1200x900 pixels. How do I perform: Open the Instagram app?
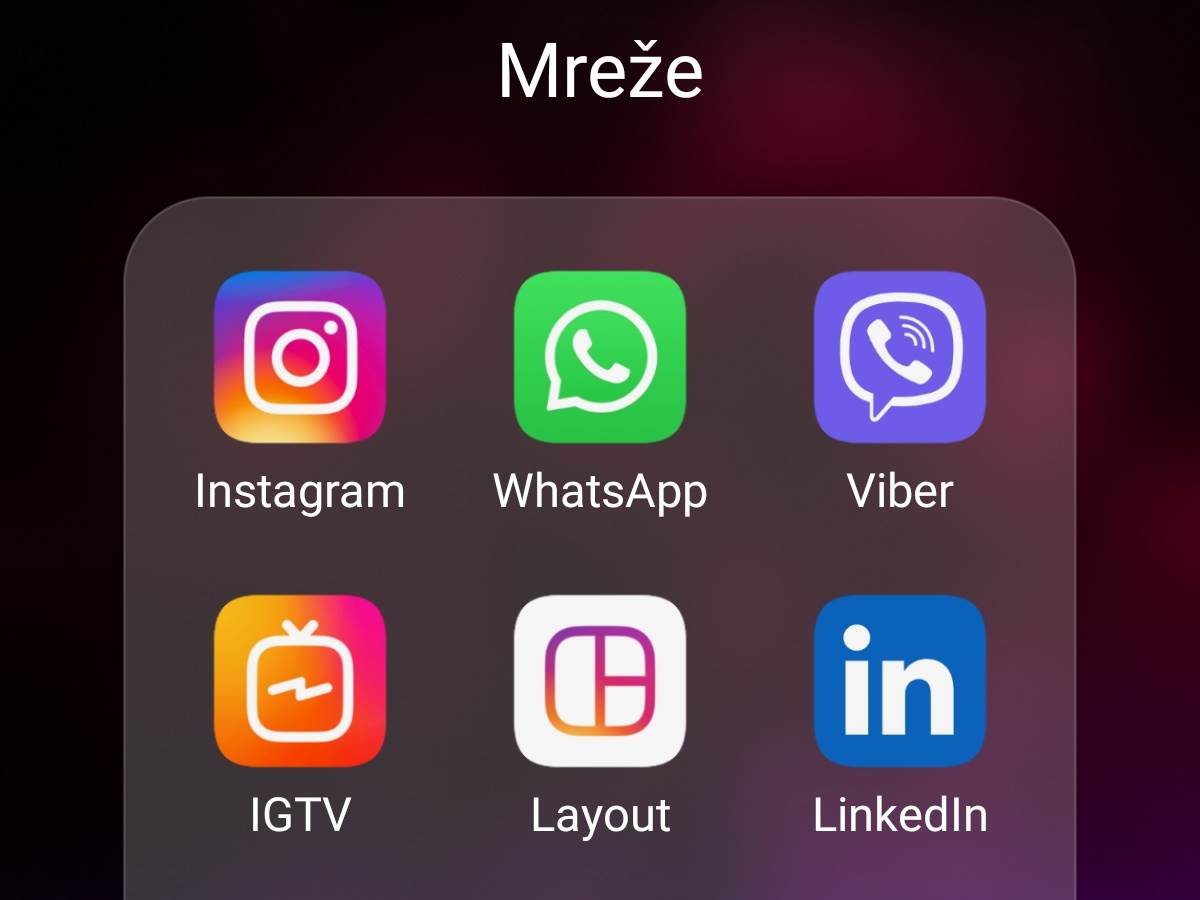click(300, 357)
